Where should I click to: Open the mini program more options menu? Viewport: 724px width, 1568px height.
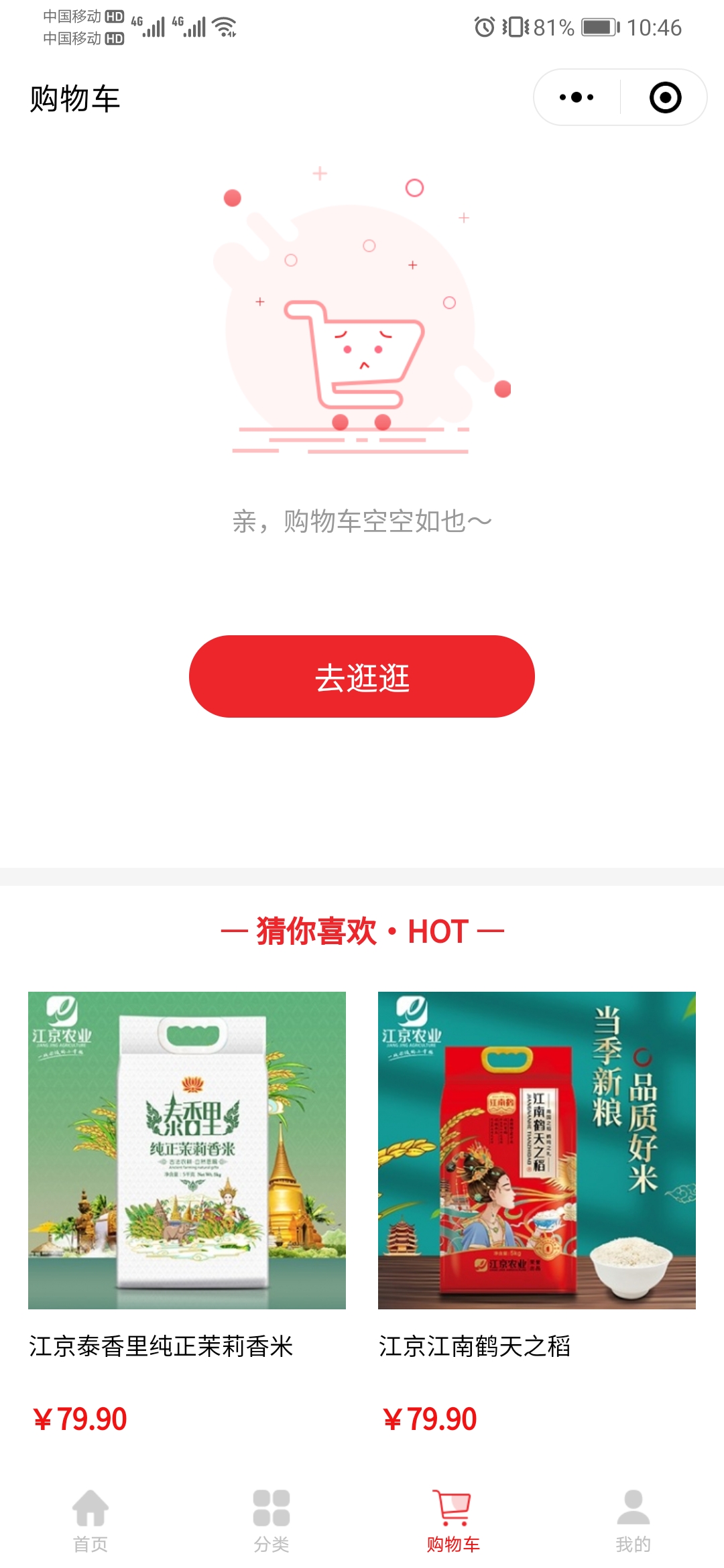pos(577,98)
